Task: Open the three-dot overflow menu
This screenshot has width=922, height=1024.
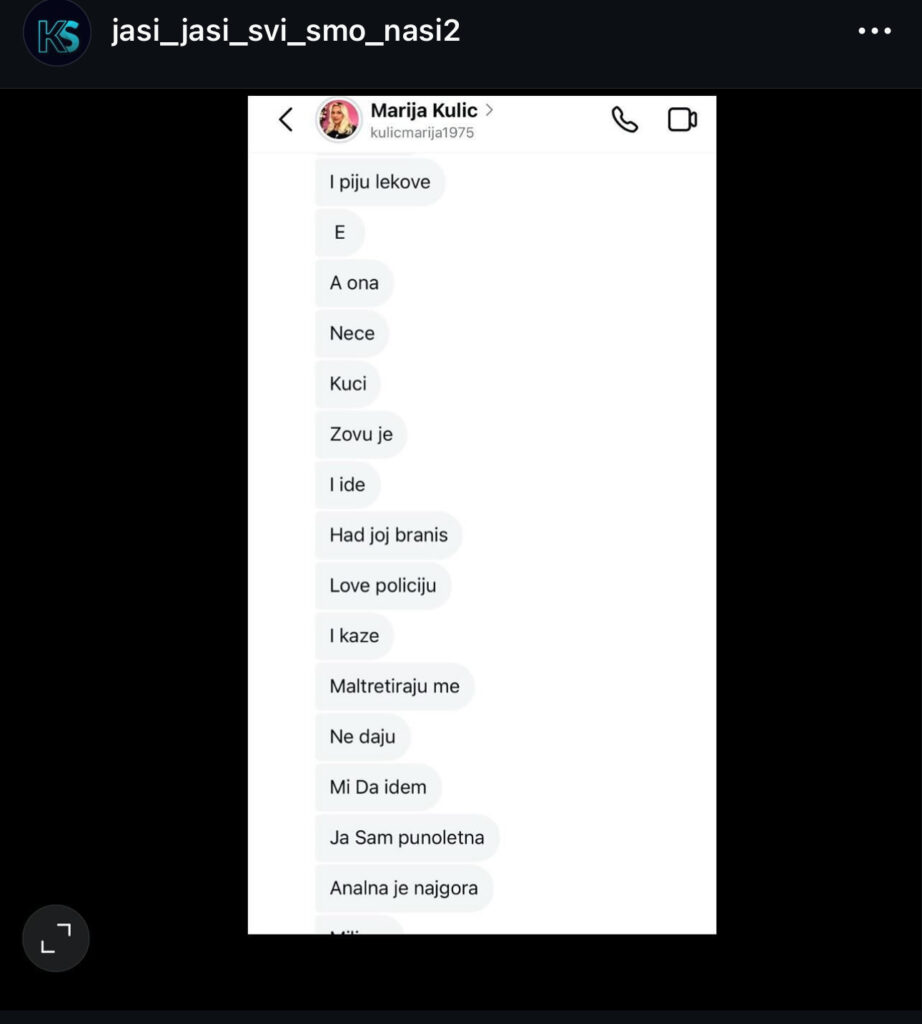Action: pyautogui.click(x=874, y=31)
